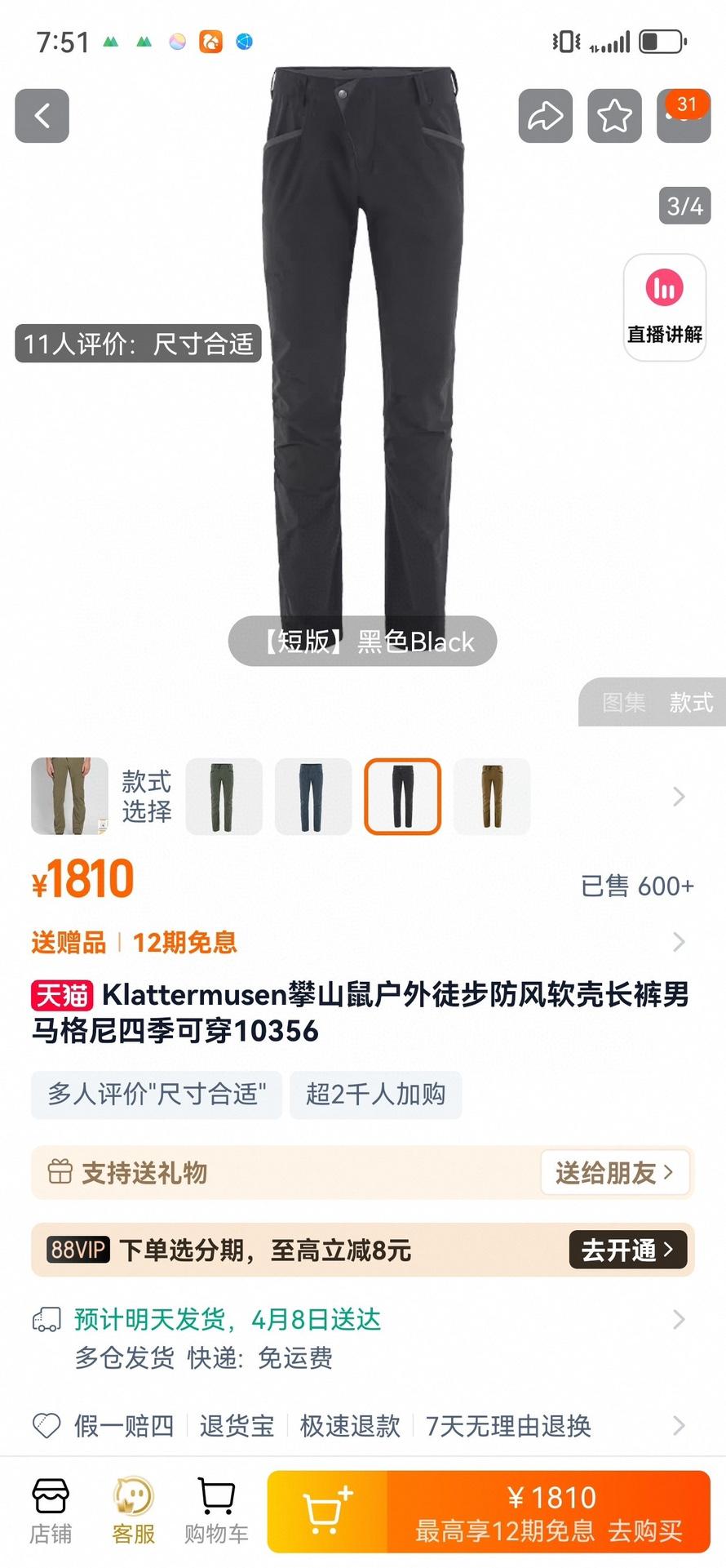Switch to 图集 tab
The height and width of the screenshot is (1568, 726).
[x=623, y=702]
